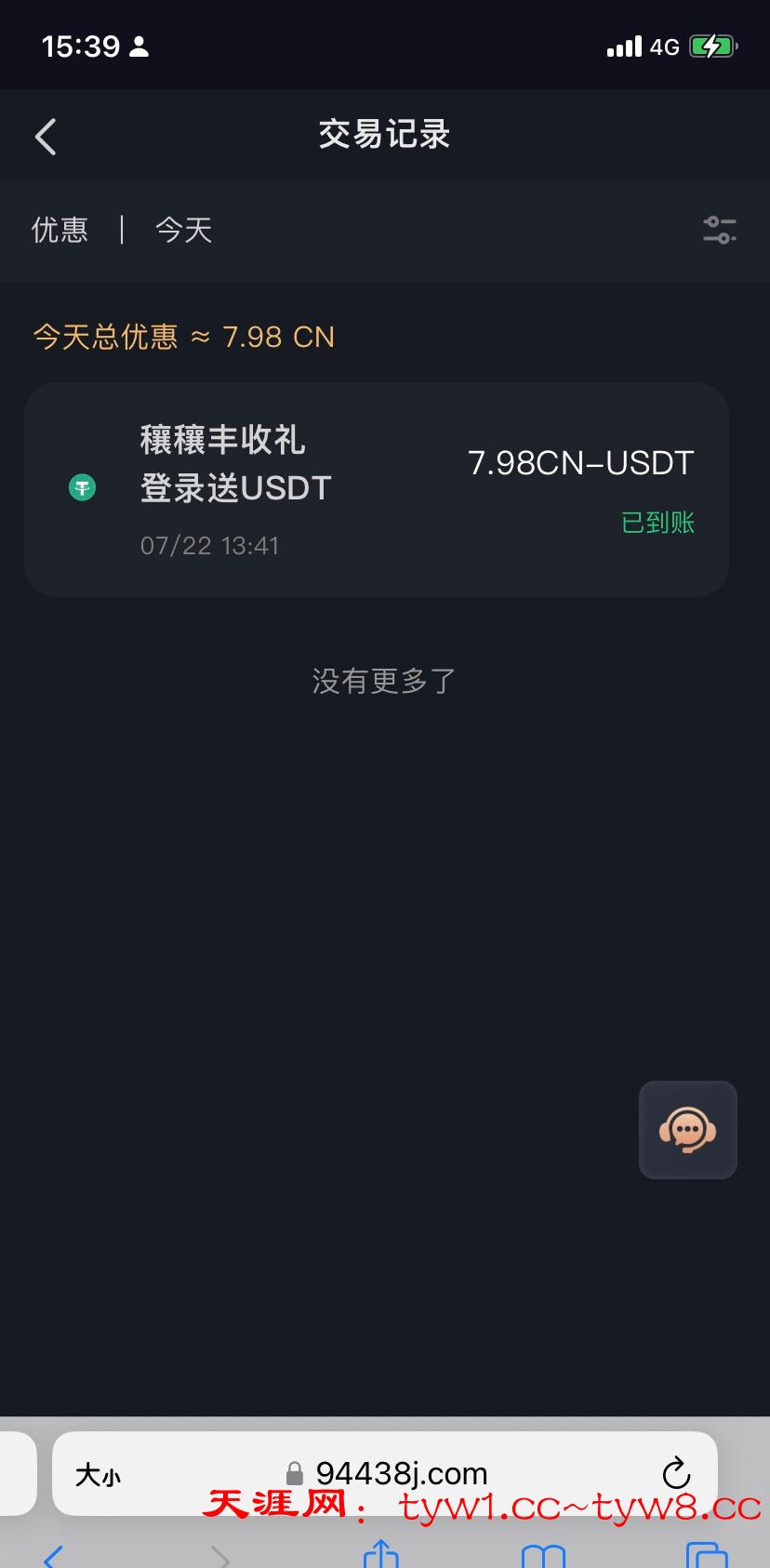The height and width of the screenshot is (1568, 770).
Task: Select the 优惠 filter option
Action: tap(60, 230)
